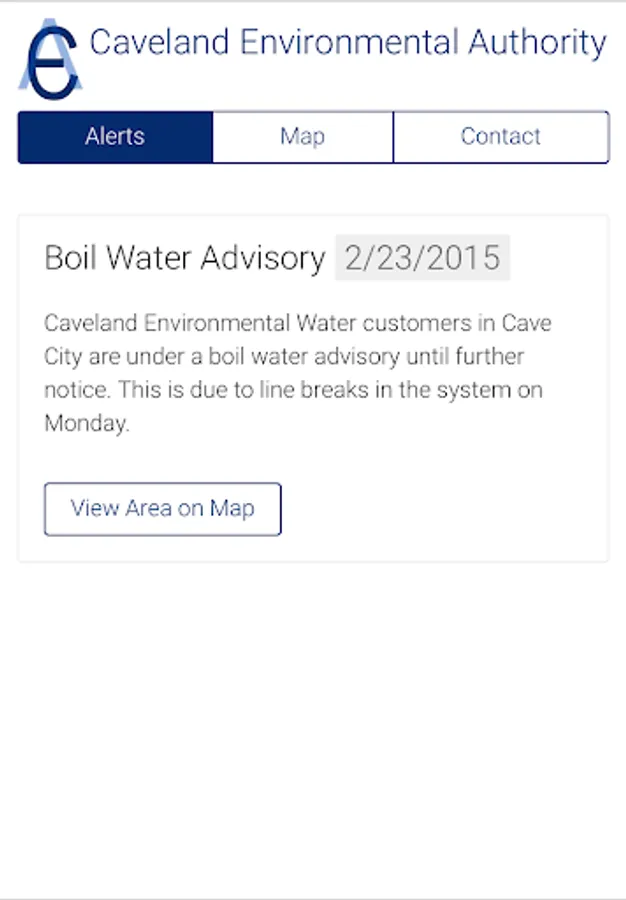626x900 pixels.
Task: Tap View Area on Map button
Action: point(162,509)
